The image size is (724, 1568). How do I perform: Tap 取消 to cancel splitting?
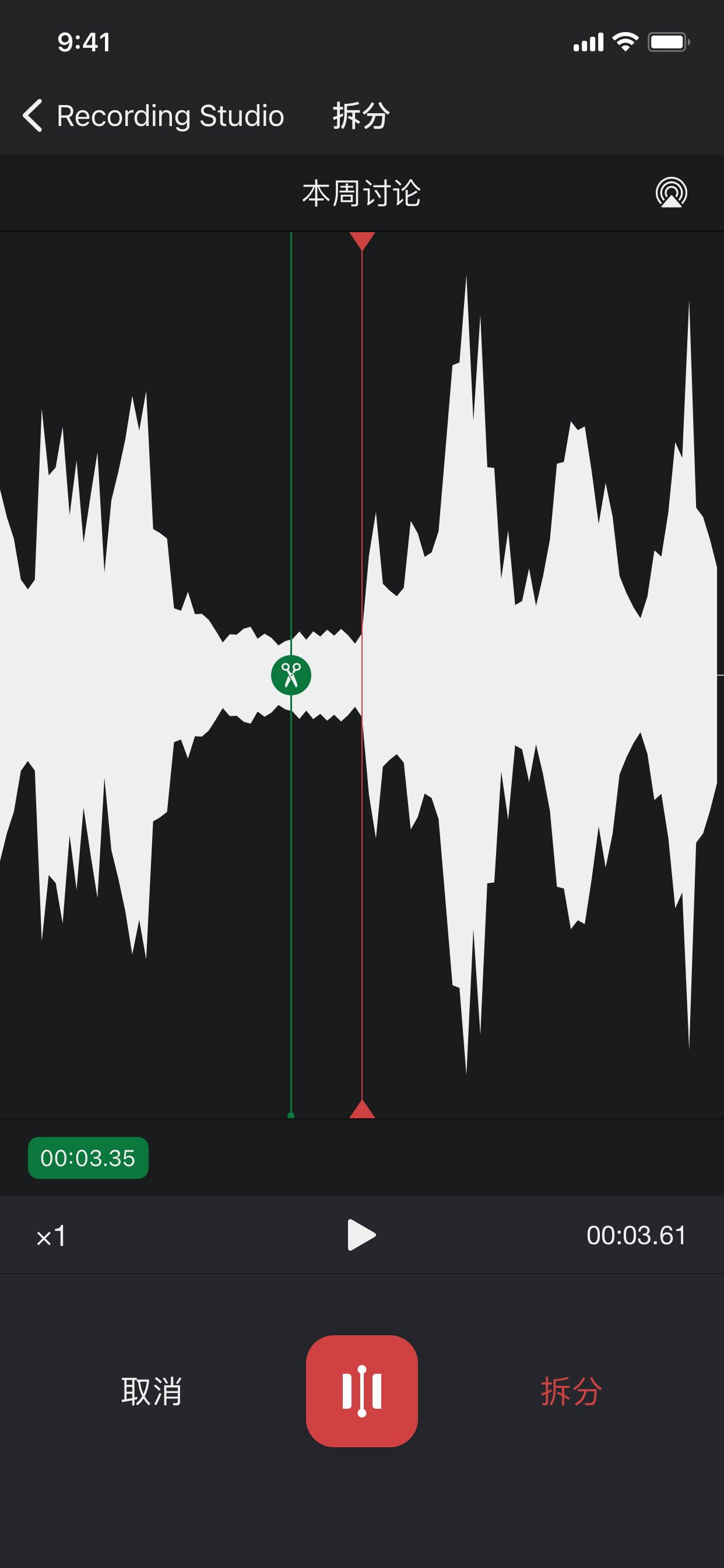(x=152, y=1391)
